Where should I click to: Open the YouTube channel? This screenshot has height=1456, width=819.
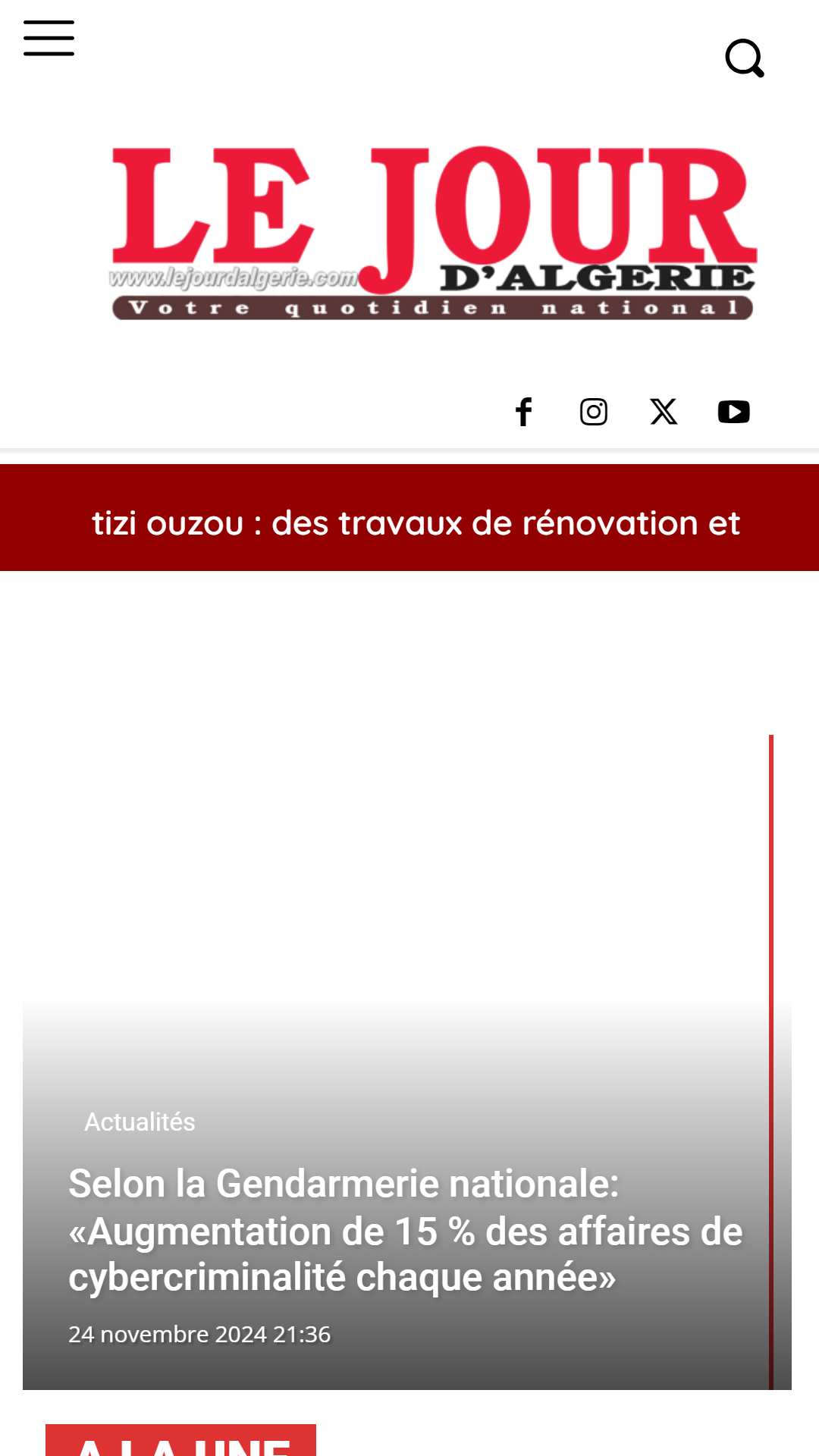click(x=734, y=412)
